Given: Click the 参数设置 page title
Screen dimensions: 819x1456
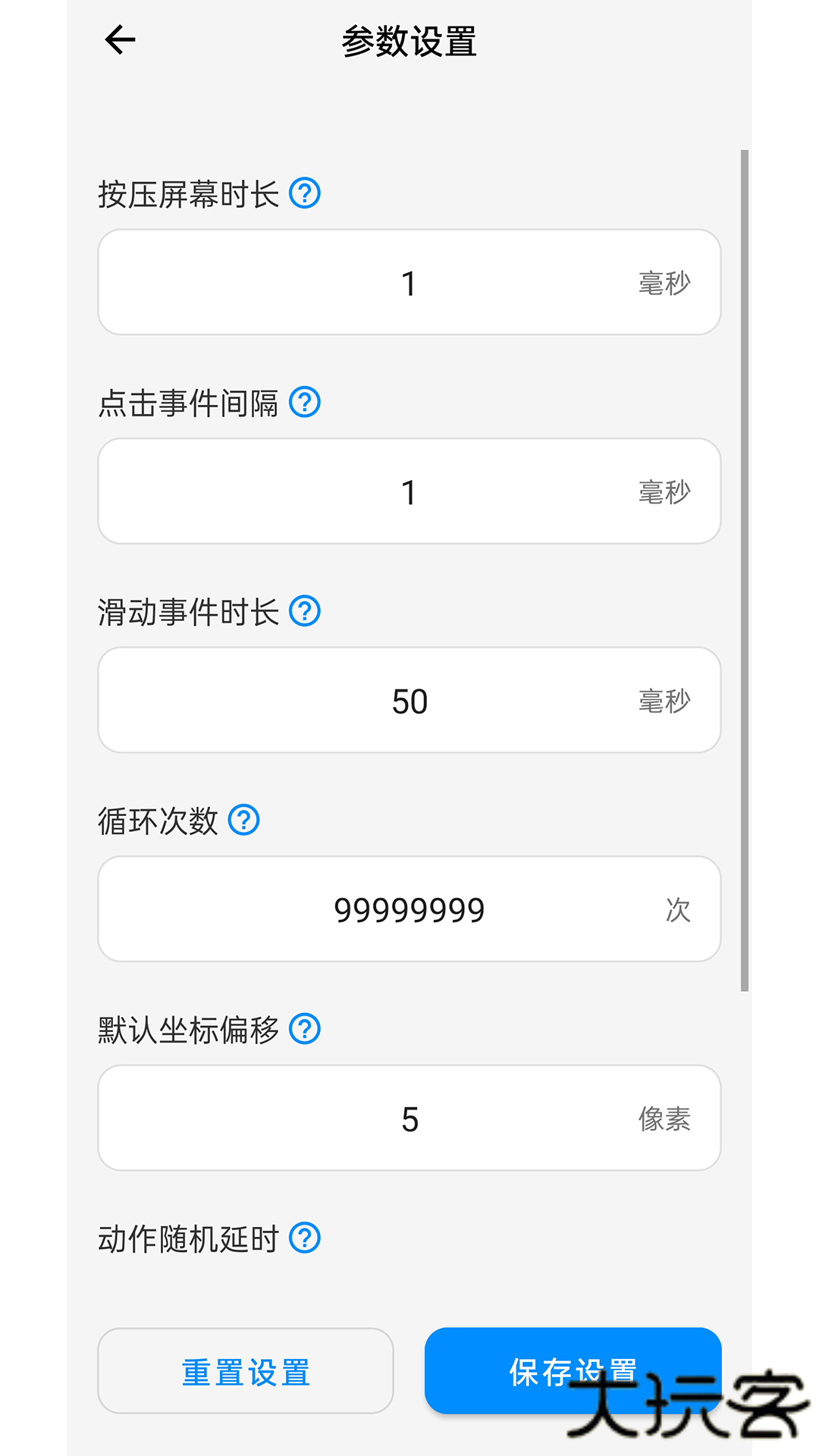Looking at the screenshot, I should click(409, 42).
